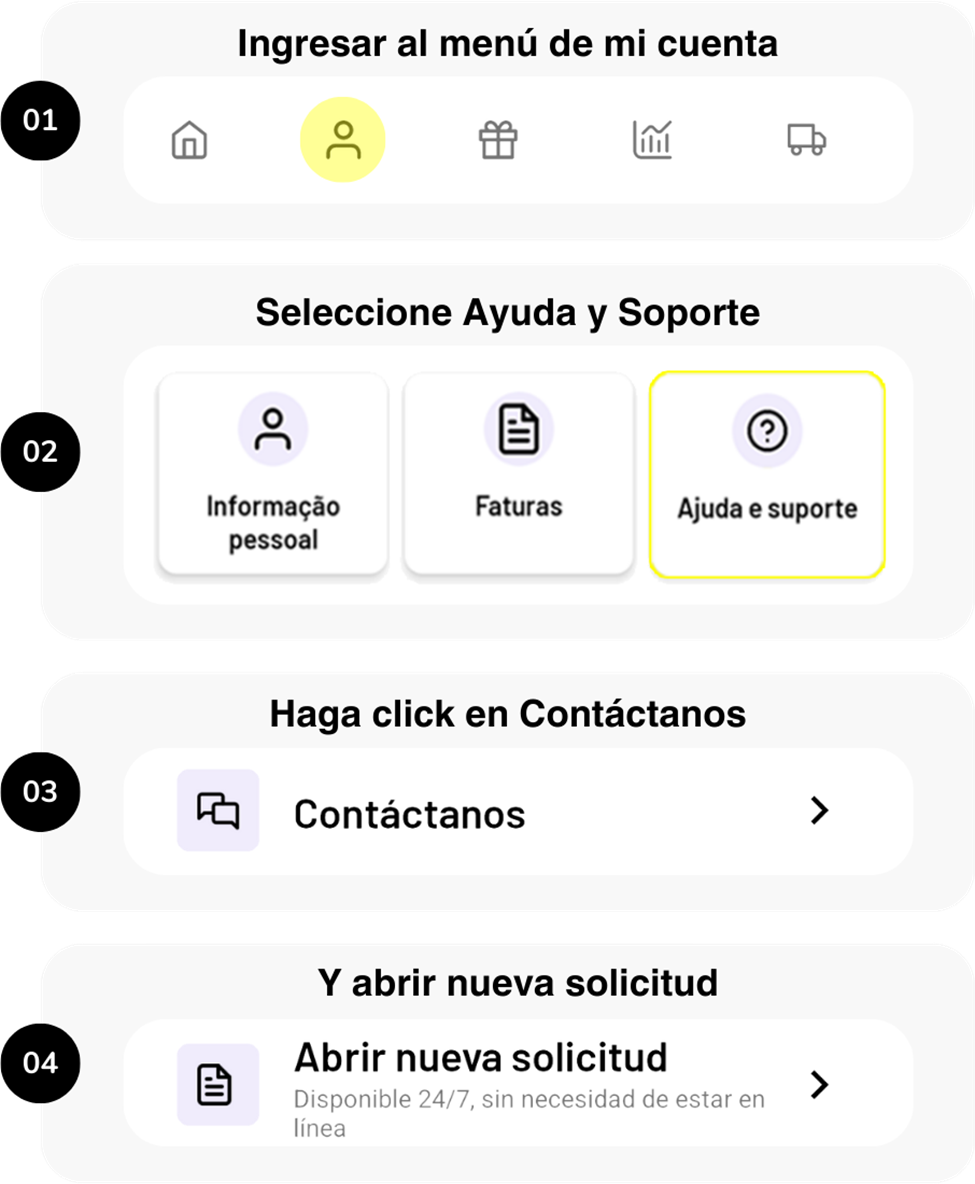Open Abrir nueva solicitud
This screenshot has height=1184, width=975.
pyautogui.click(x=481, y=1056)
